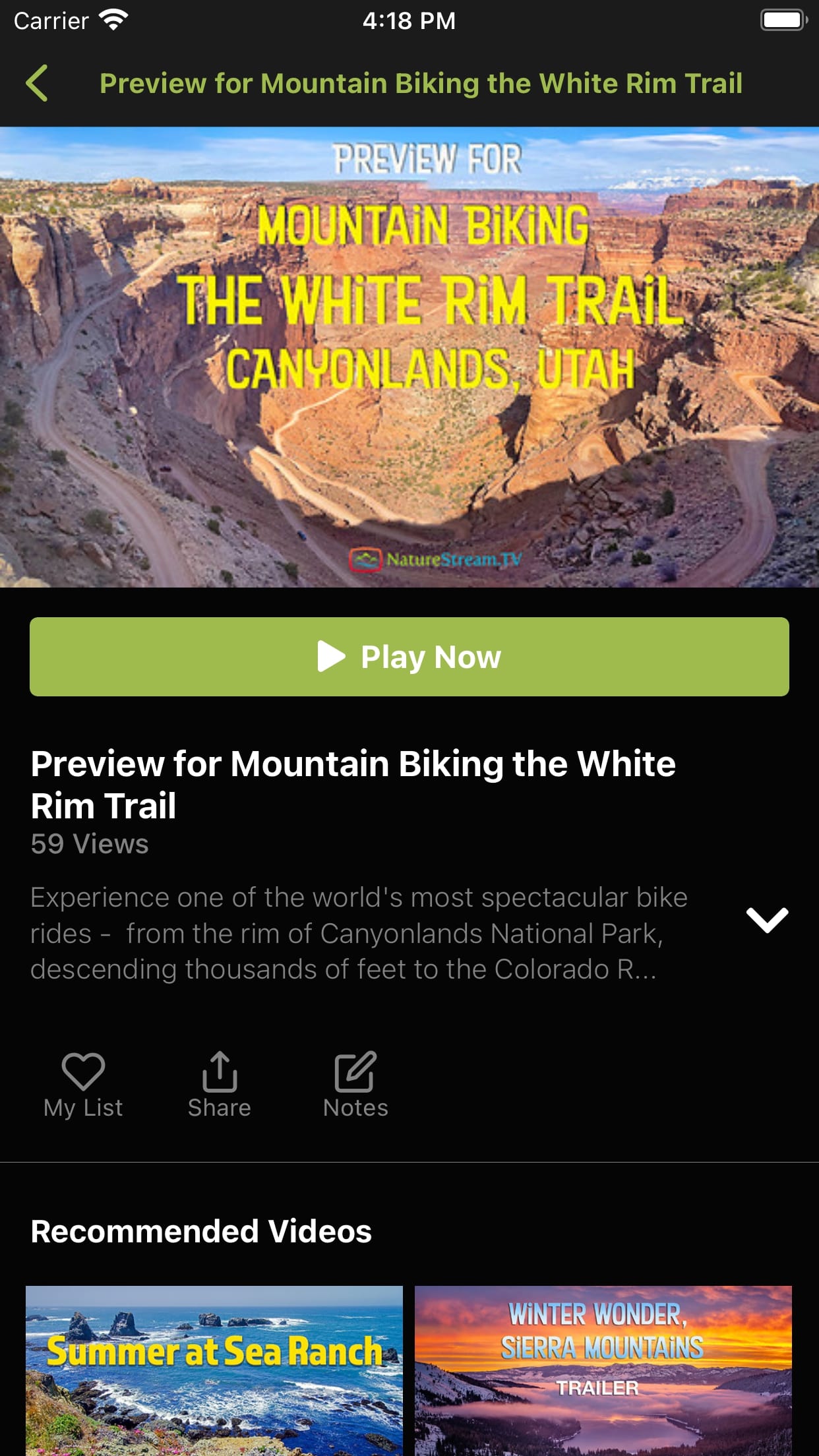Tap the White Rim Trail preview image
The image size is (819, 1456).
[409, 357]
